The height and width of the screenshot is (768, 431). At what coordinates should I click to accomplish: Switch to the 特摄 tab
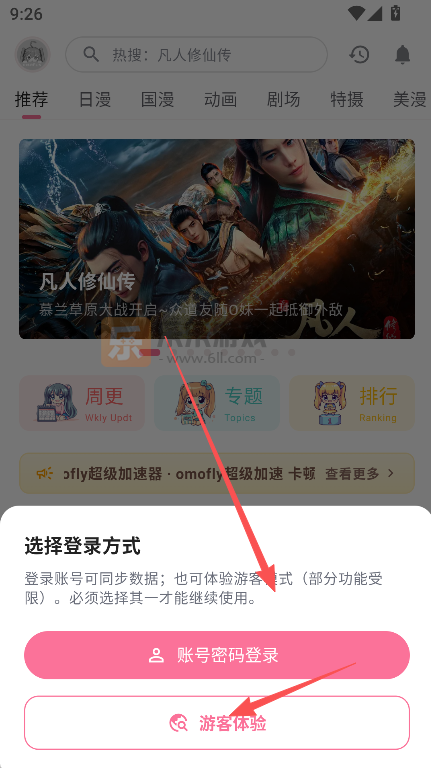[347, 99]
